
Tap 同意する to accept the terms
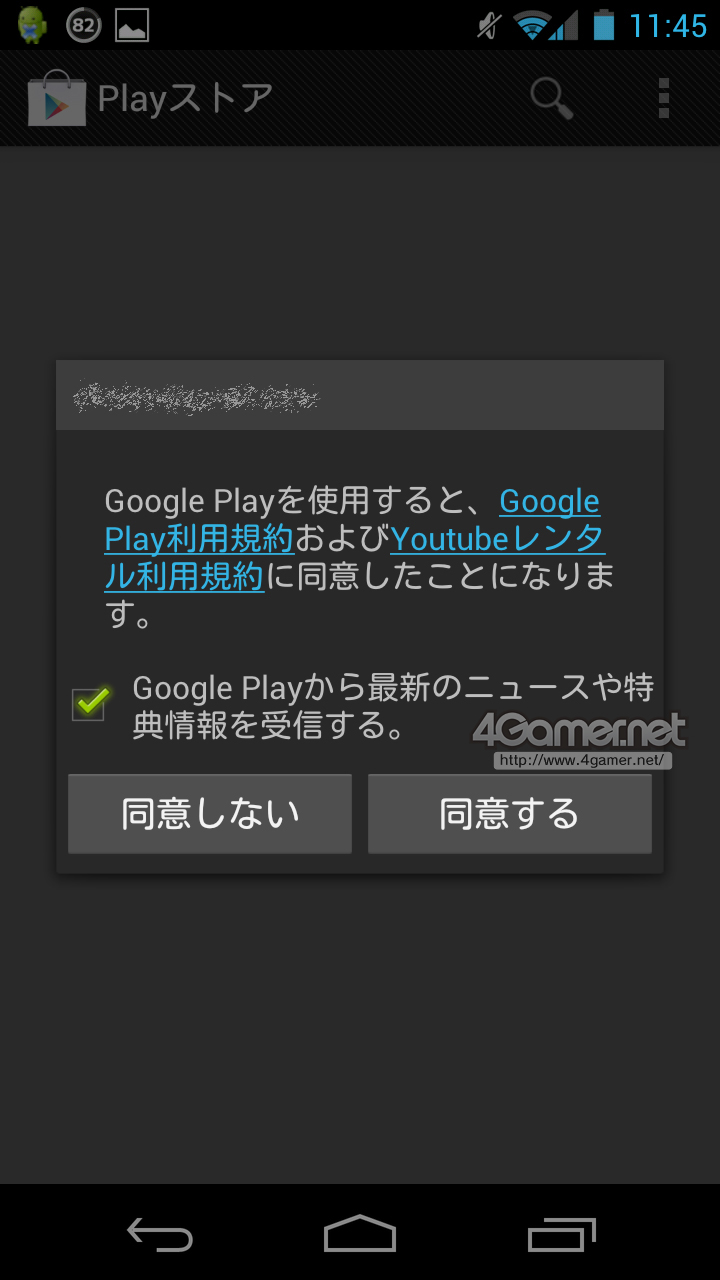tap(509, 814)
